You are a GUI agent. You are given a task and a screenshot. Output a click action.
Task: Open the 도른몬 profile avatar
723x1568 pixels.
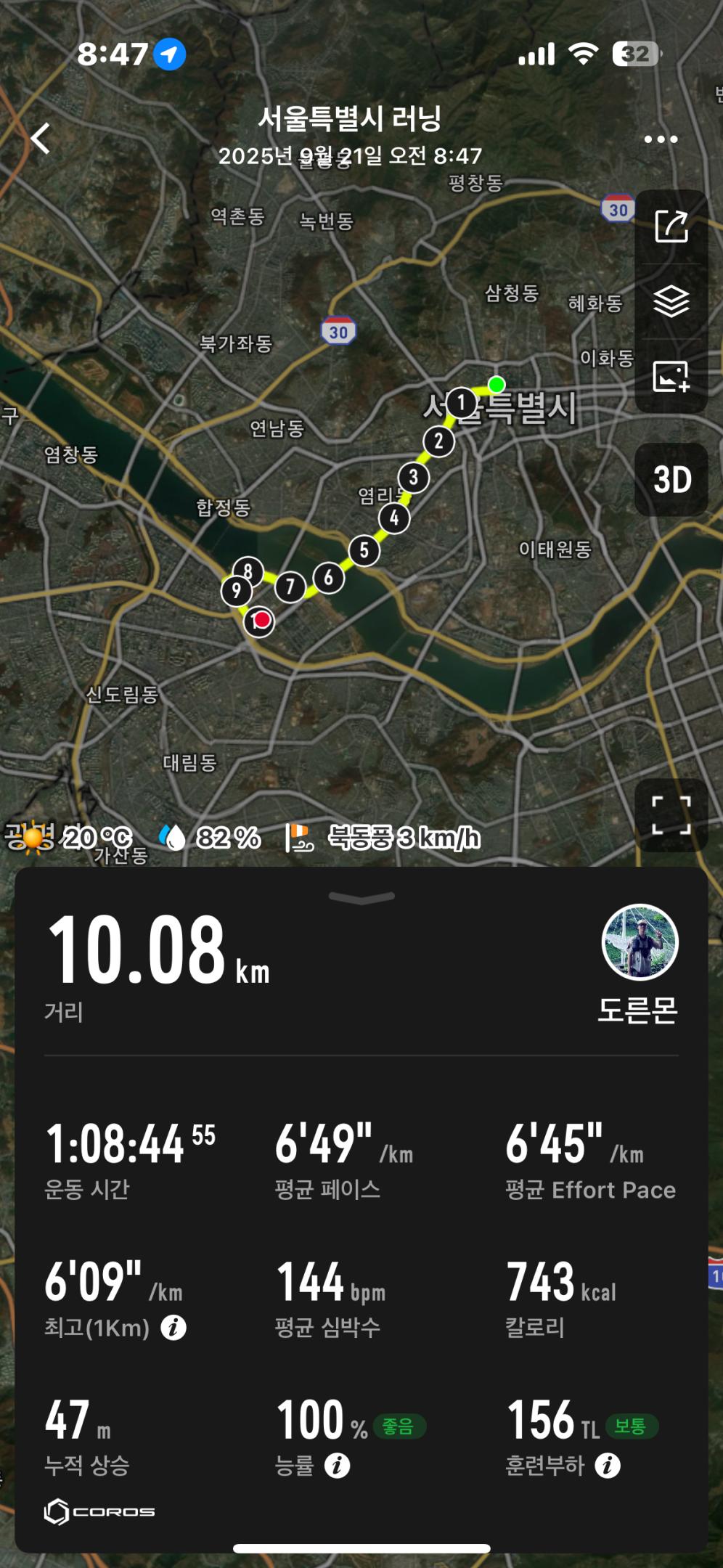(640, 942)
